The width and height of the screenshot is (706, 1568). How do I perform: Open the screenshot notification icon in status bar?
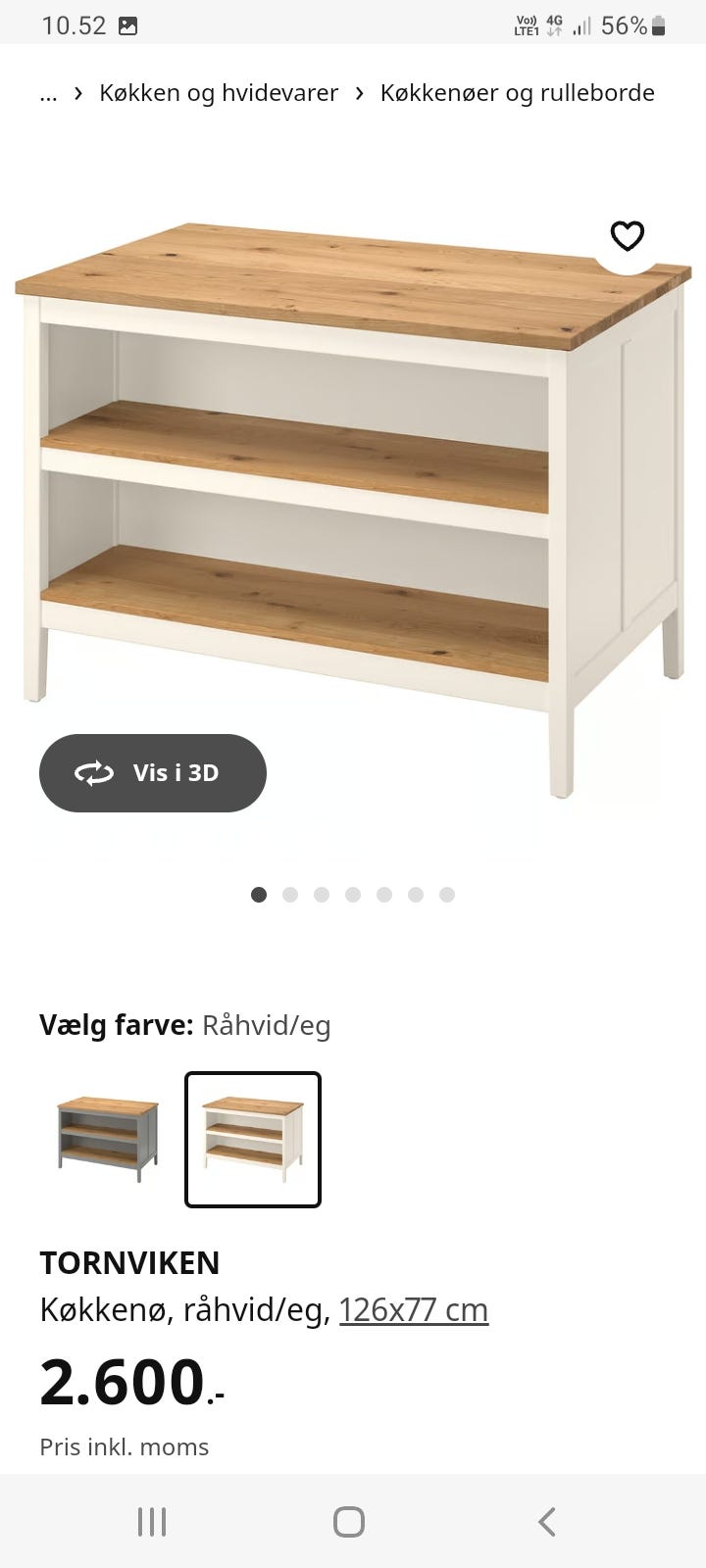click(x=128, y=24)
